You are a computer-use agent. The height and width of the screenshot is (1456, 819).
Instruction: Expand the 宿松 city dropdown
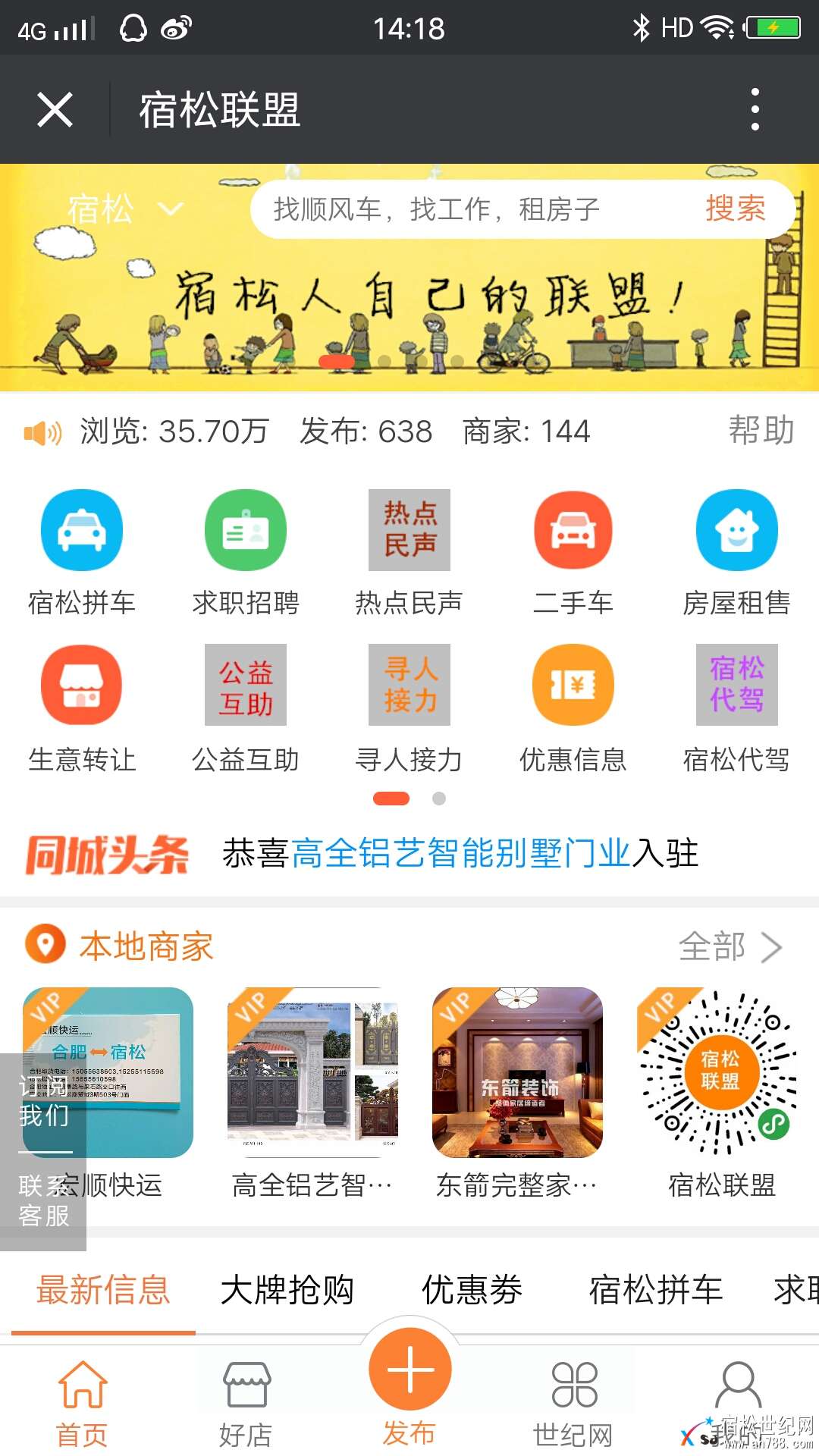pos(125,209)
